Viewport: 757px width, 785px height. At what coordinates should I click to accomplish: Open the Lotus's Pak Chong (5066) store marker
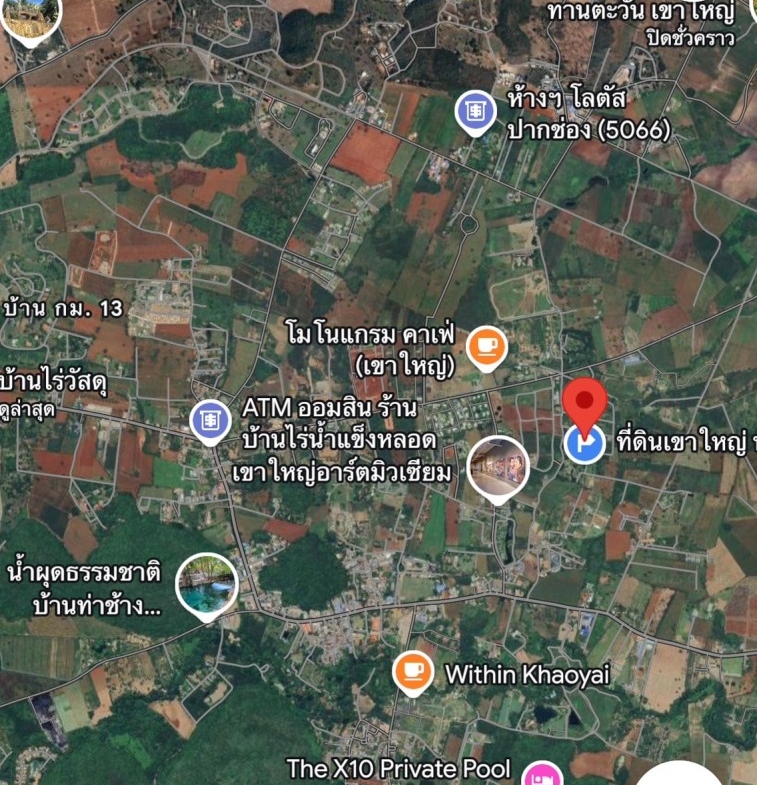tap(476, 111)
